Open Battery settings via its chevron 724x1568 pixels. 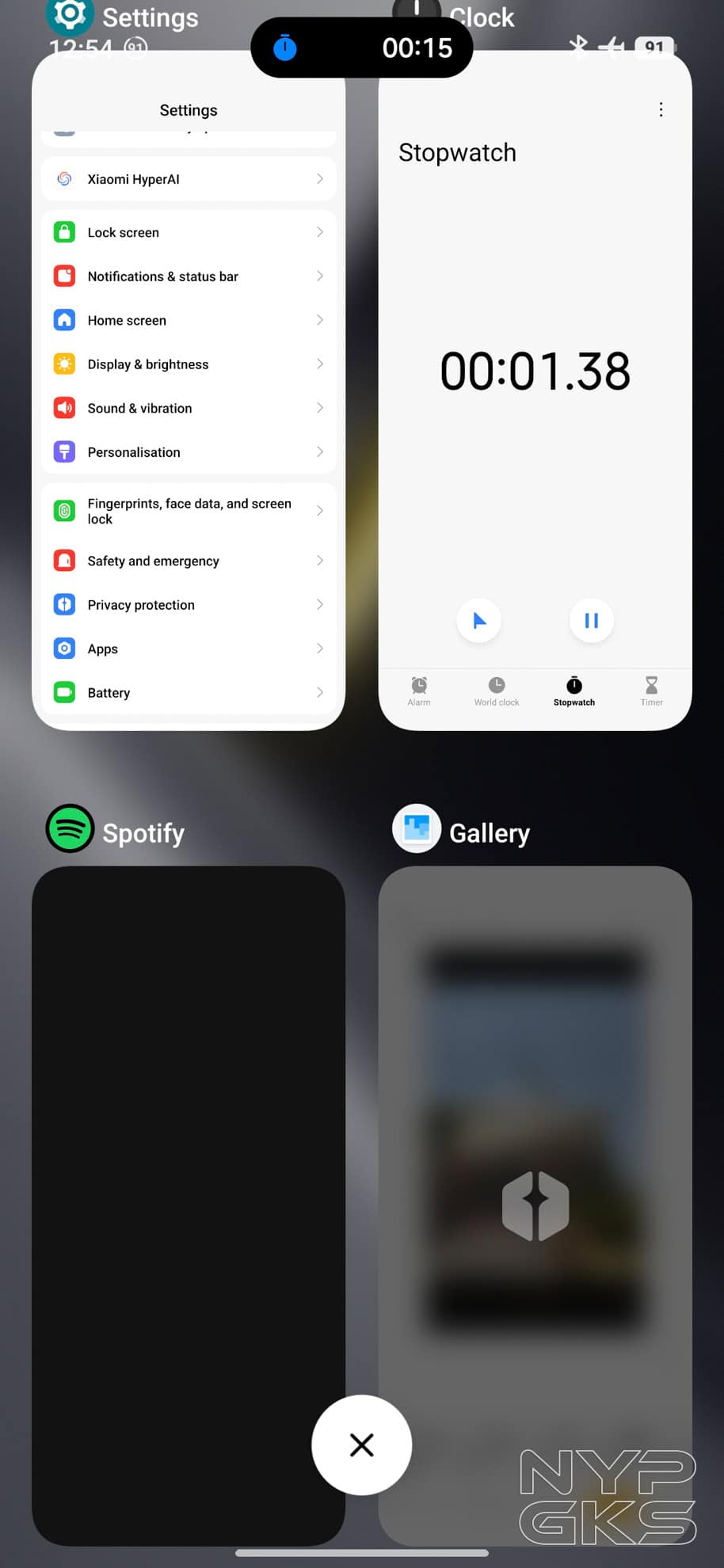[x=319, y=692]
